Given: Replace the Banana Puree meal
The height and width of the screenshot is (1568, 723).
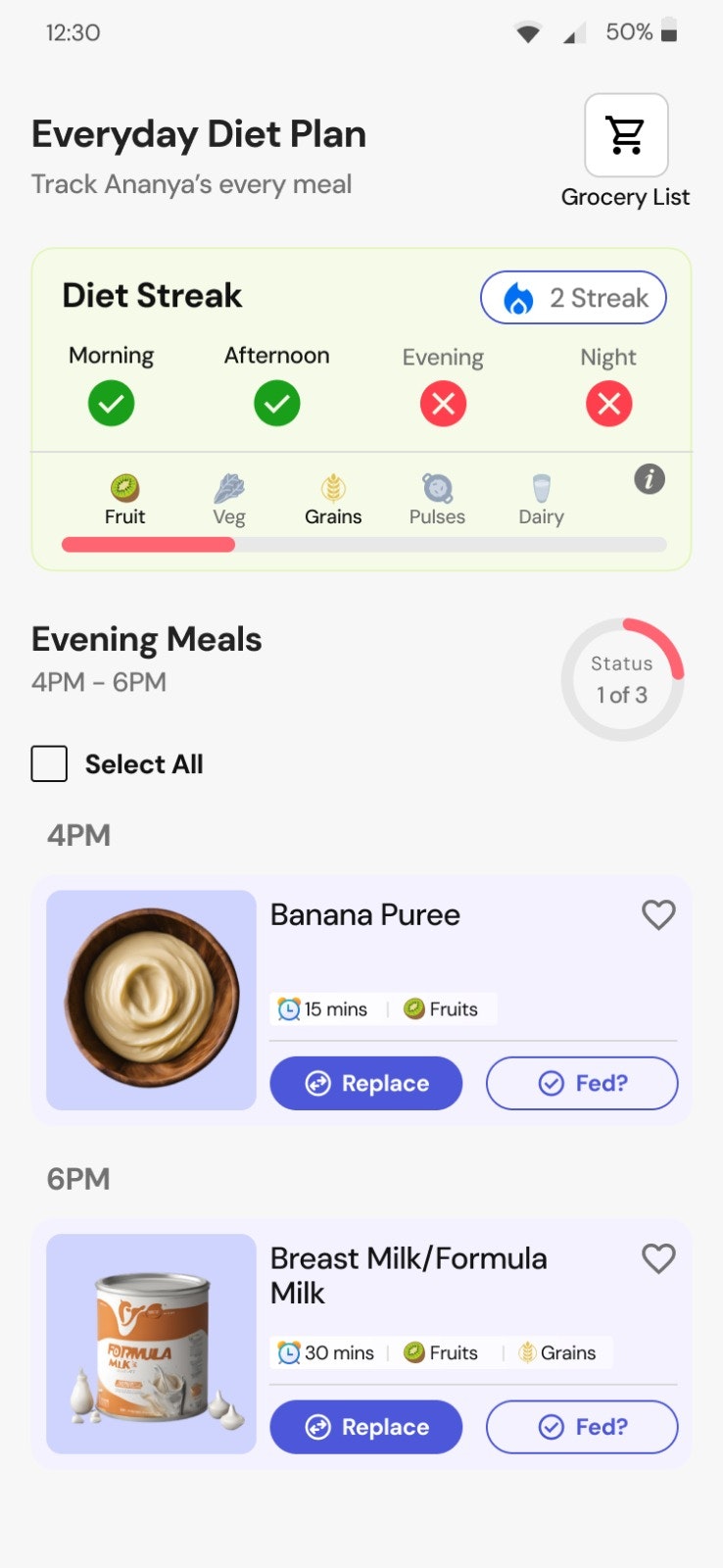Looking at the screenshot, I should [x=365, y=1083].
